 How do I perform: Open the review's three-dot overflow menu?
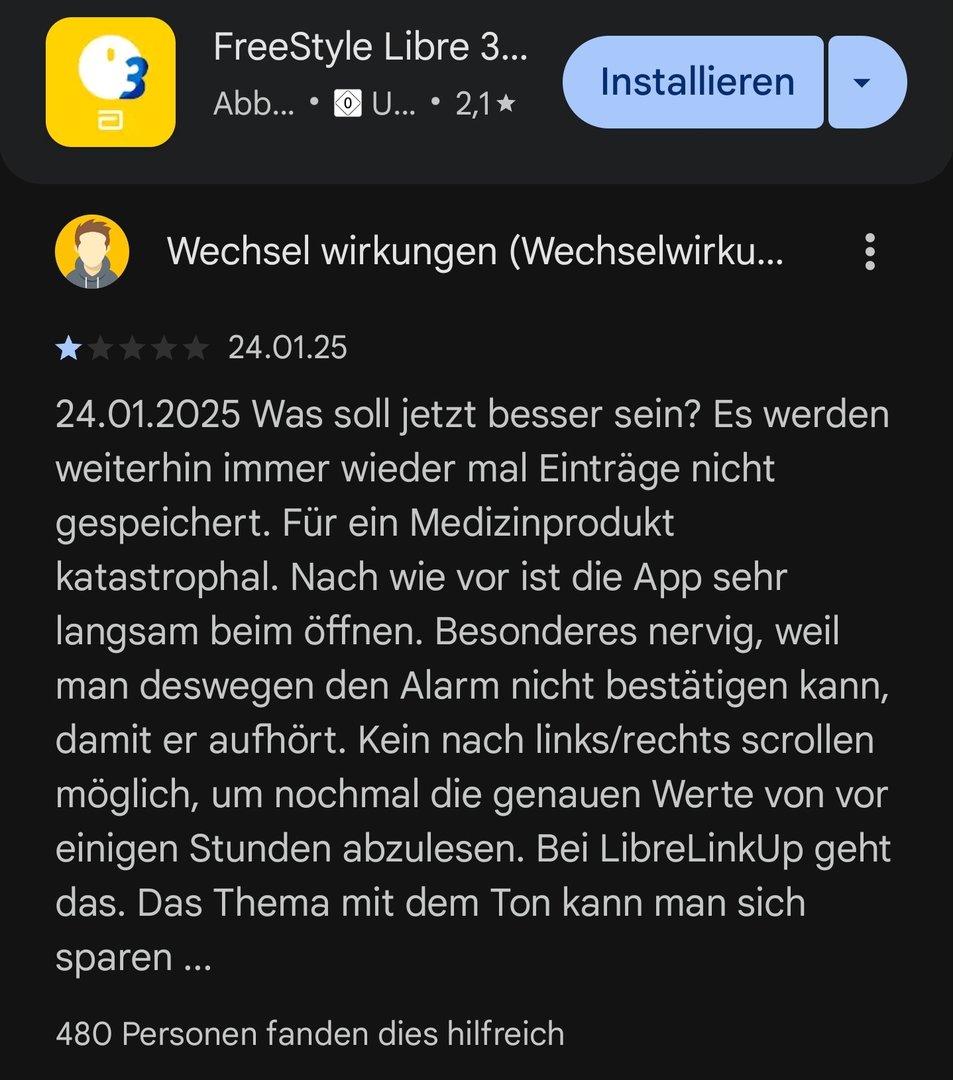[870, 252]
